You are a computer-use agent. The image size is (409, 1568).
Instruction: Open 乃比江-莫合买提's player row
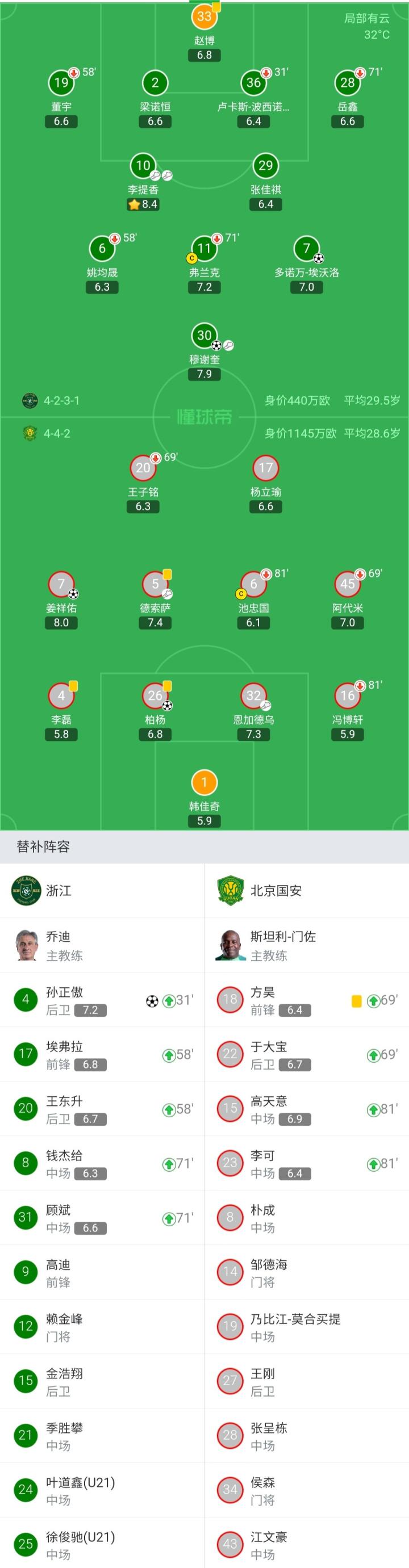(x=306, y=1327)
